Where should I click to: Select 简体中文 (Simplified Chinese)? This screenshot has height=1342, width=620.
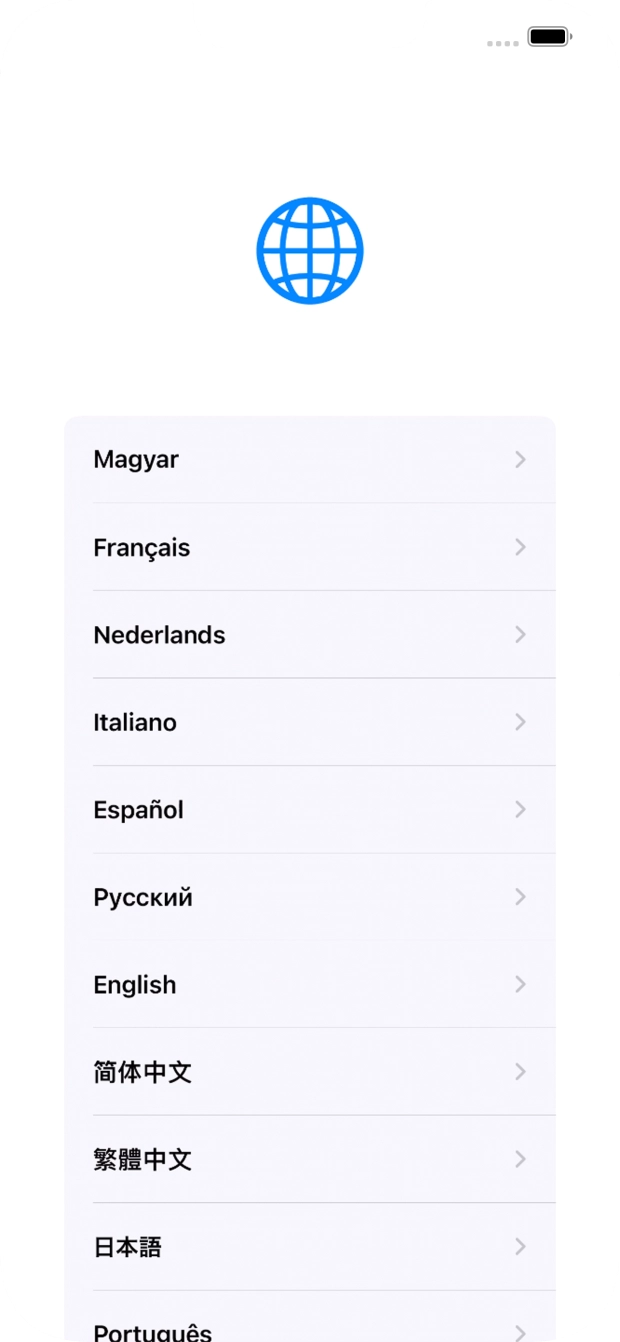click(309, 1072)
